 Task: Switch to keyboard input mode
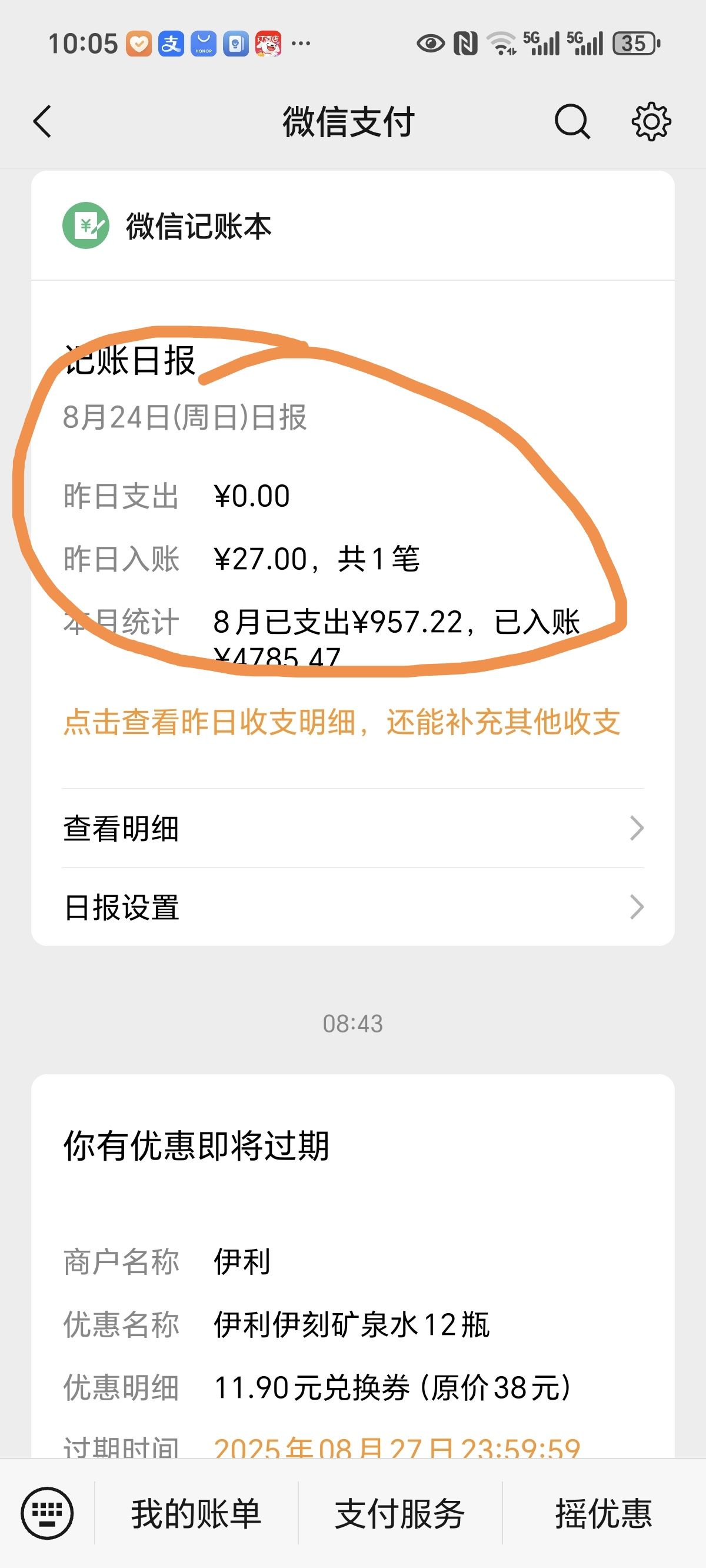[48, 1513]
